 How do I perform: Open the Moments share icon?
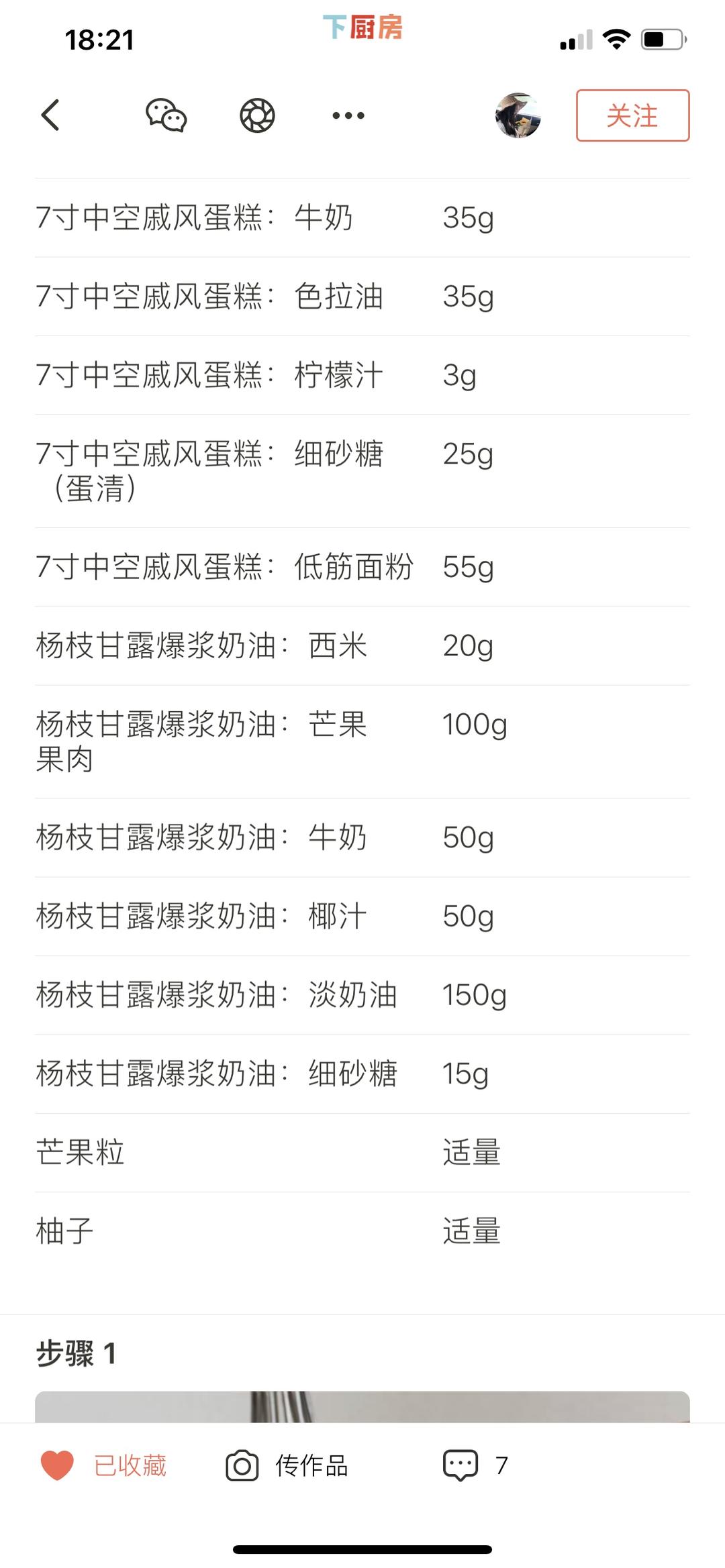tap(257, 115)
